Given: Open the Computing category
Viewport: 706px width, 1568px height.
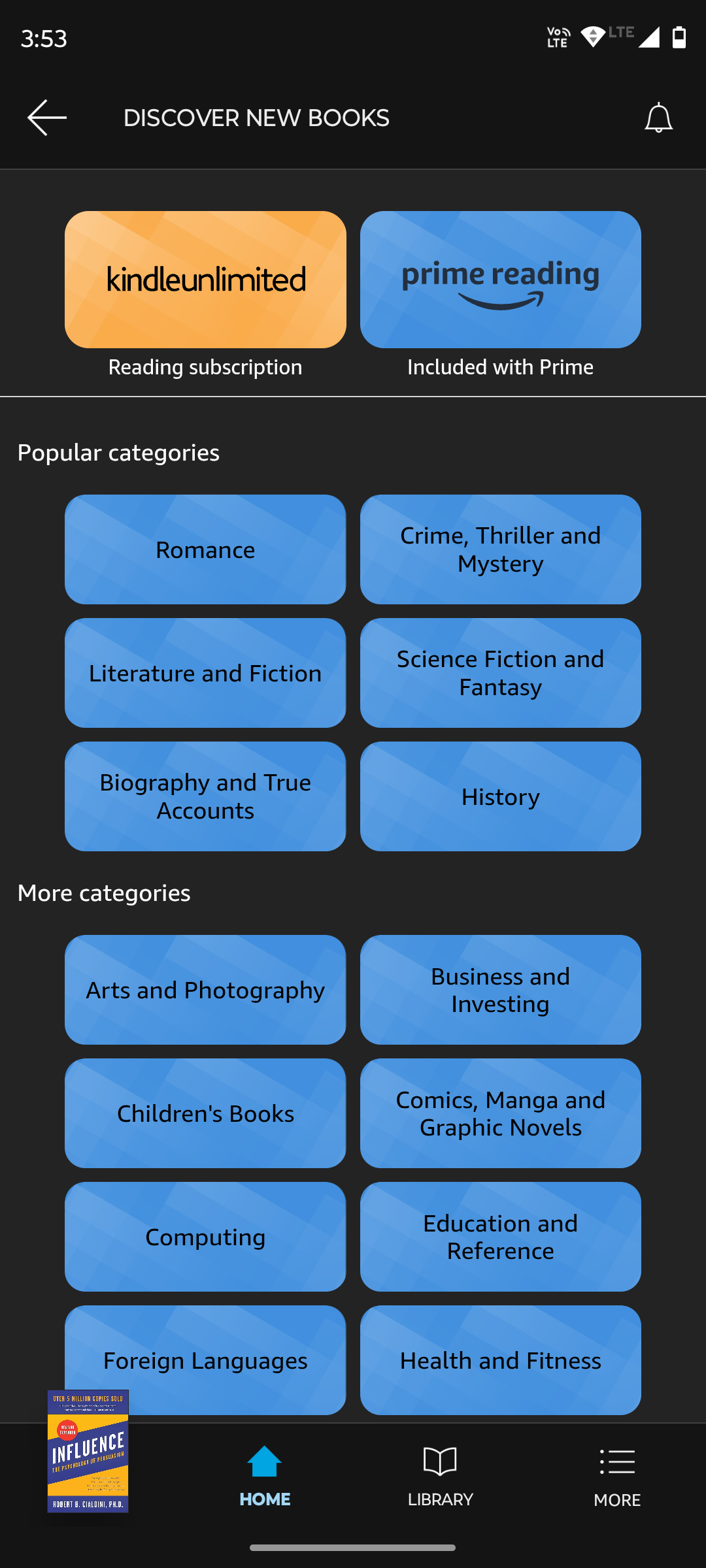Looking at the screenshot, I should [205, 1237].
